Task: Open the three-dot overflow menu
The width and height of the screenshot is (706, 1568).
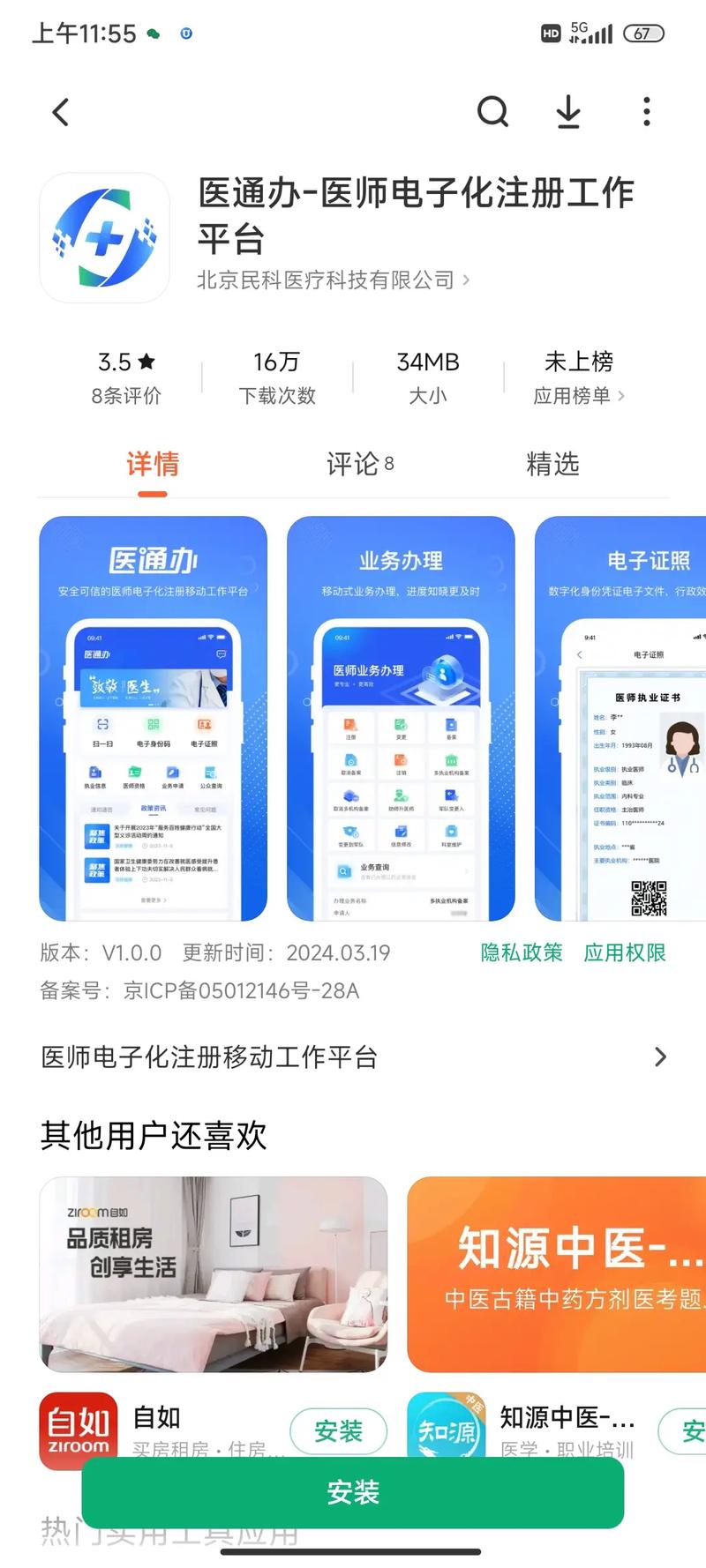Action: [x=646, y=112]
